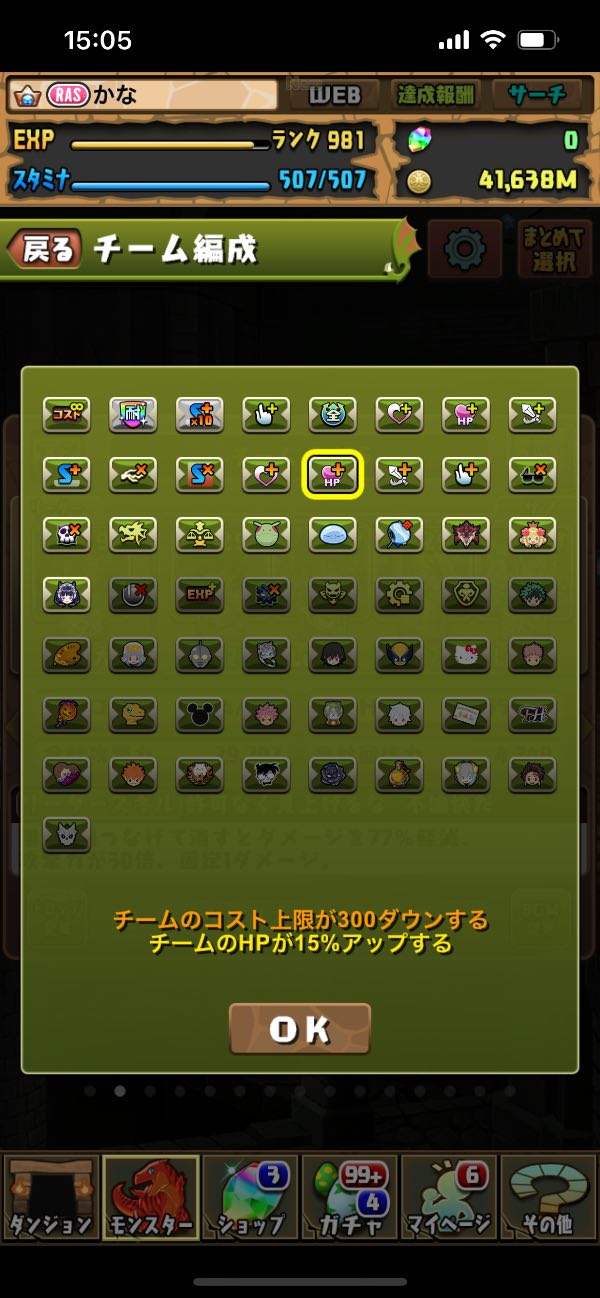Select the golden scales balance badge
Image resolution: width=600 pixels, height=1298 pixels.
pos(200,534)
